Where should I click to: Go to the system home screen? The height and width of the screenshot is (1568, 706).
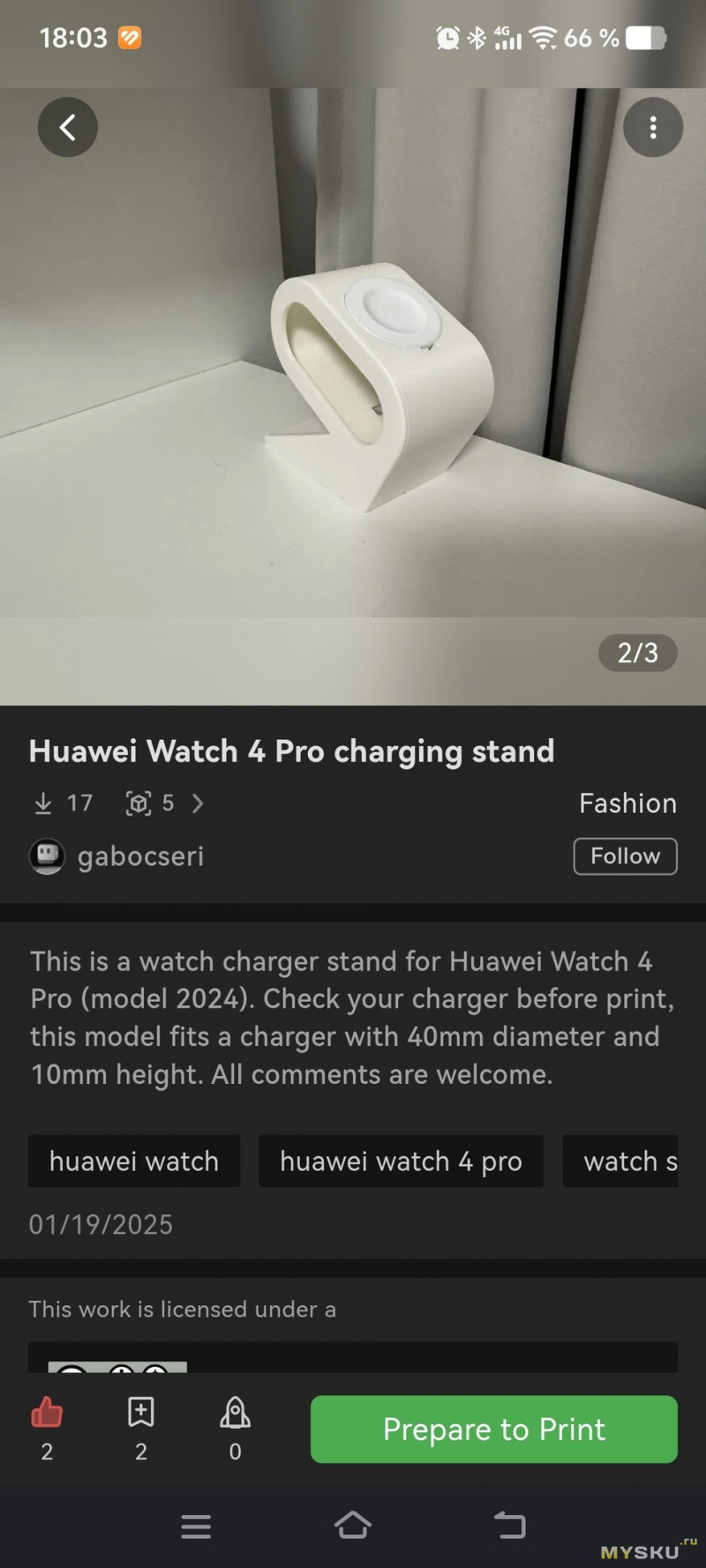click(x=353, y=1526)
